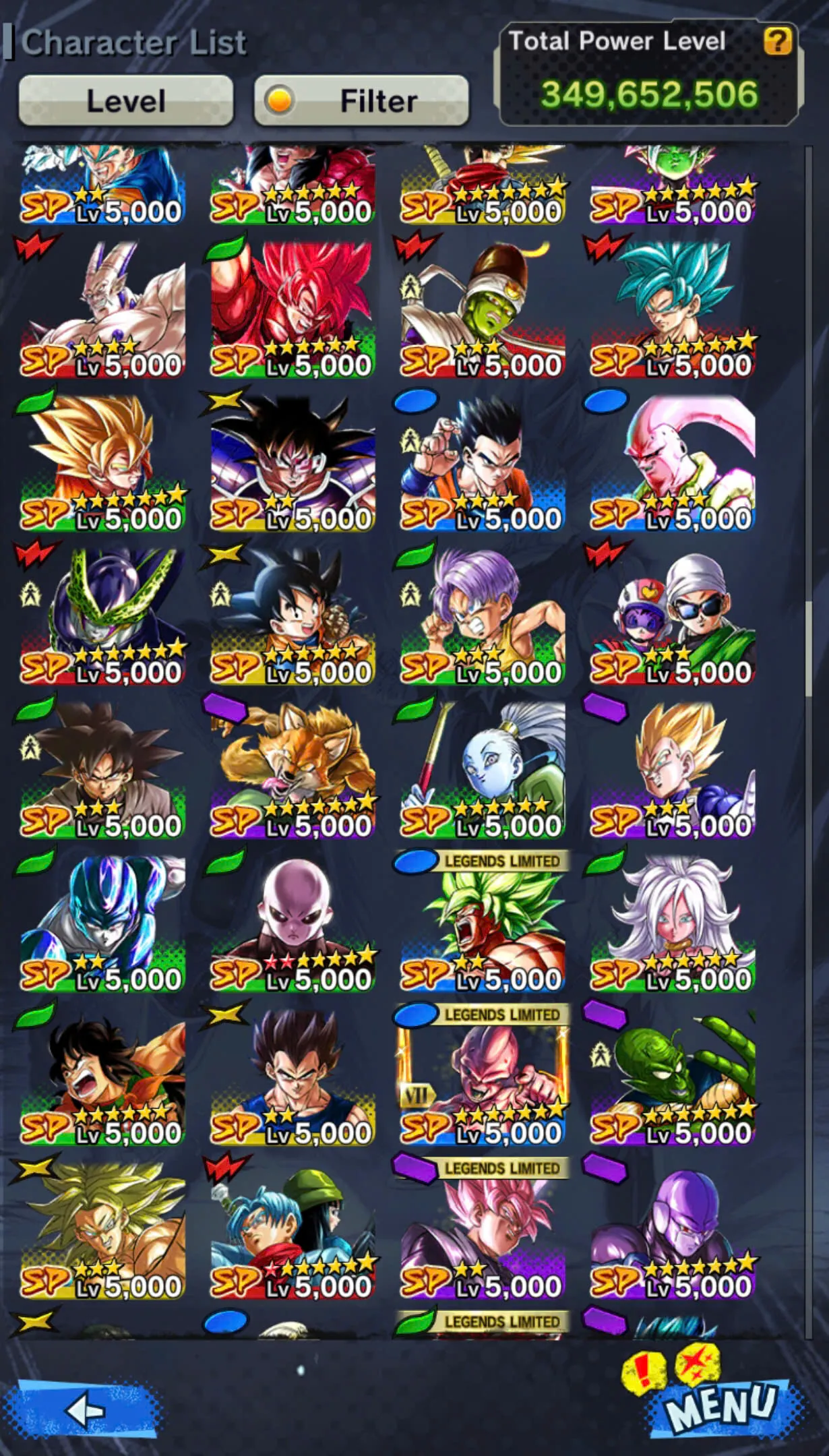
Task: Open the Filter options
Action: 361,101
